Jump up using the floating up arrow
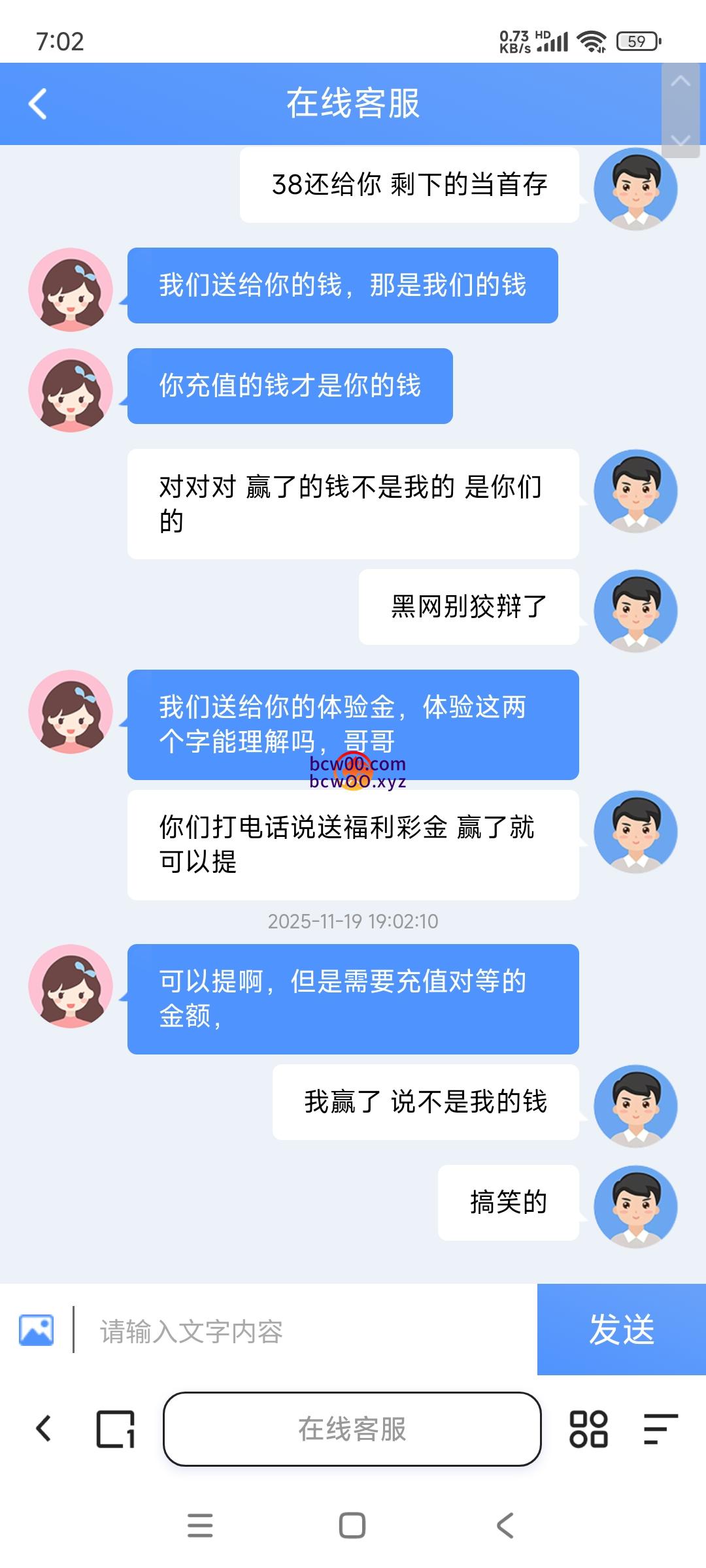The width and height of the screenshot is (706, 1568). click(681, 82)
